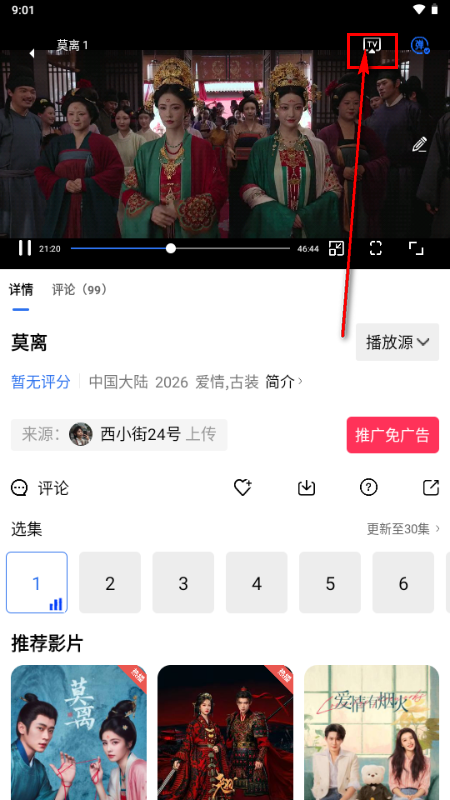
Task: Pause the video playback
Action: pyautogui.click(x=24, y=248)
